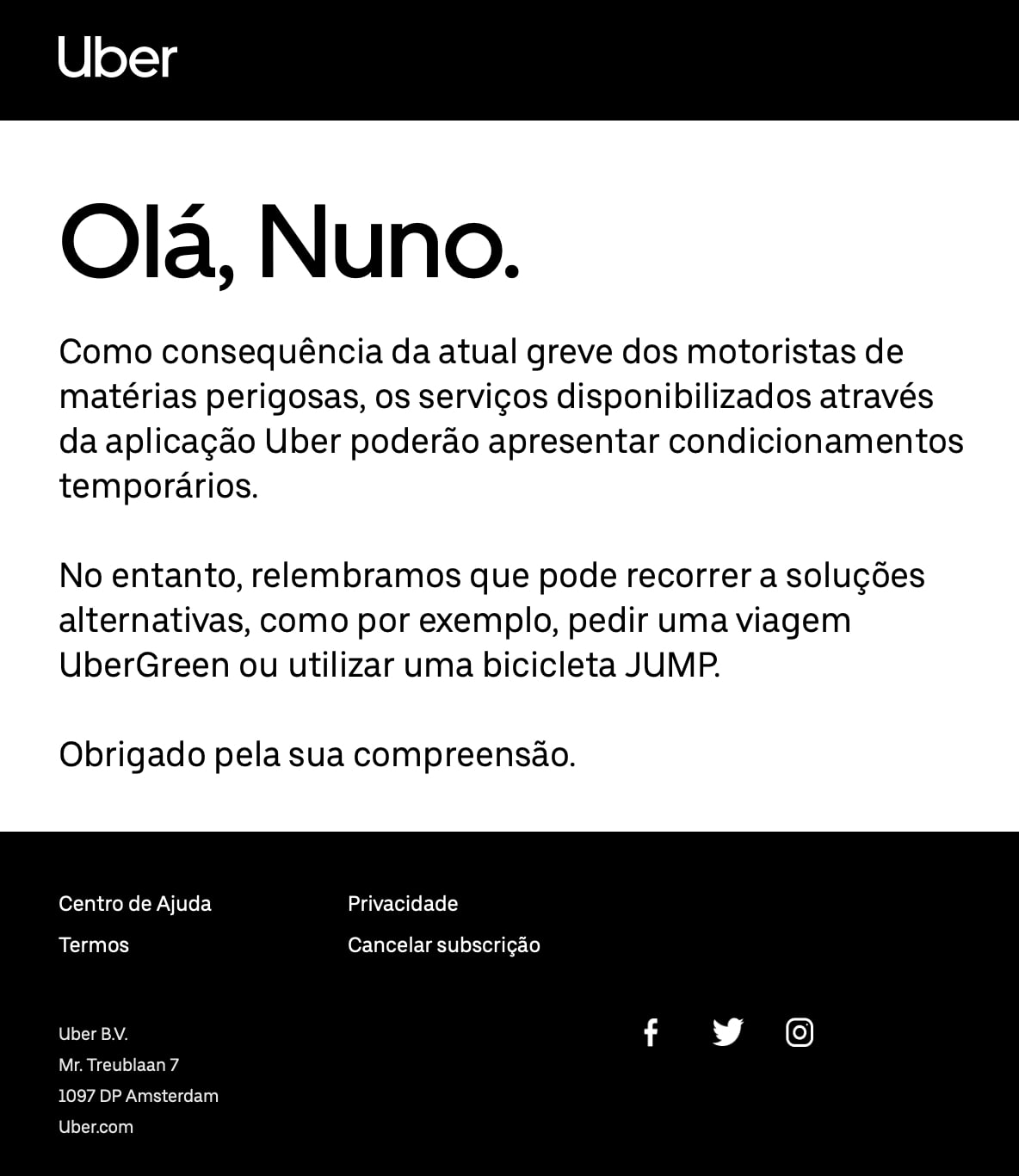Open the Privacidade link

pyautogui.click(x=403, y=903)
